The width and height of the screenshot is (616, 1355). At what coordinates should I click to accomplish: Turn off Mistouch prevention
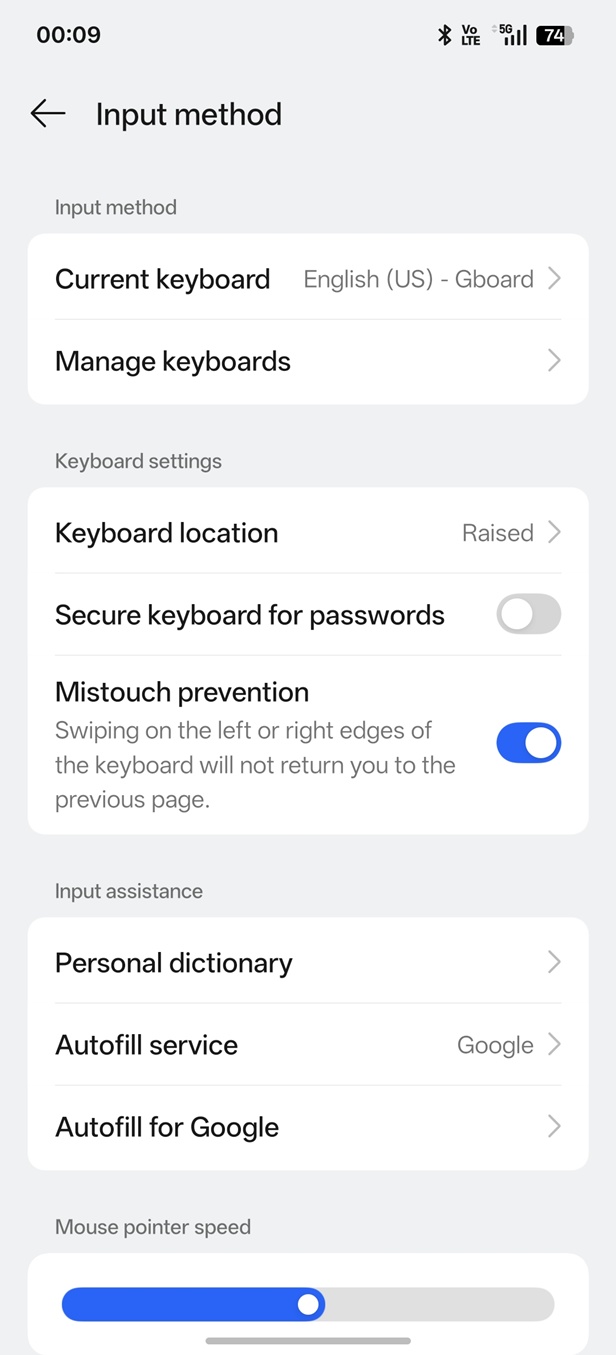pyautogui.click(x=528, y=743)
